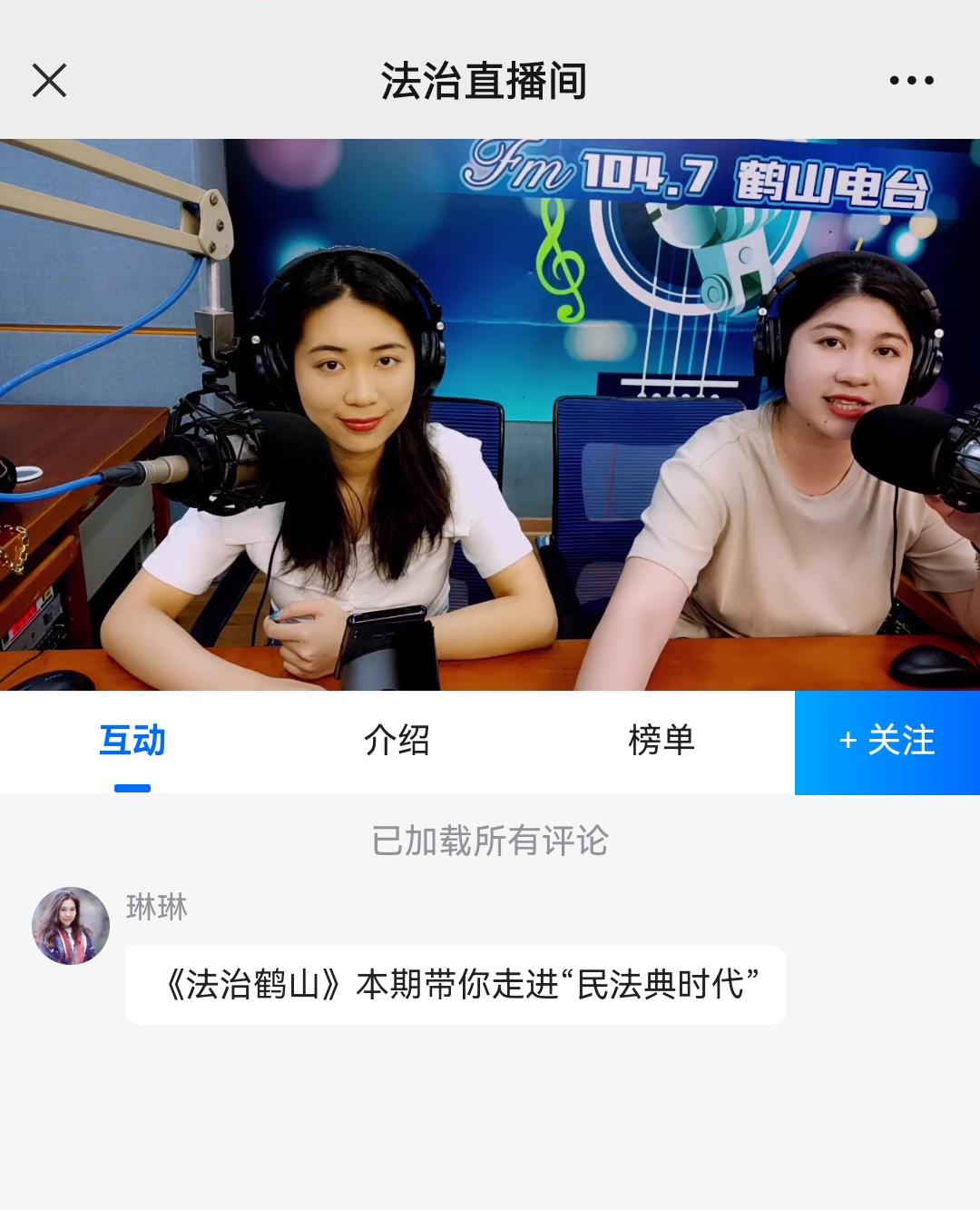The height and width of the screenshot is (1210, 980).
Task: Follow the channel with + 关注
Action: coord(887,742)
